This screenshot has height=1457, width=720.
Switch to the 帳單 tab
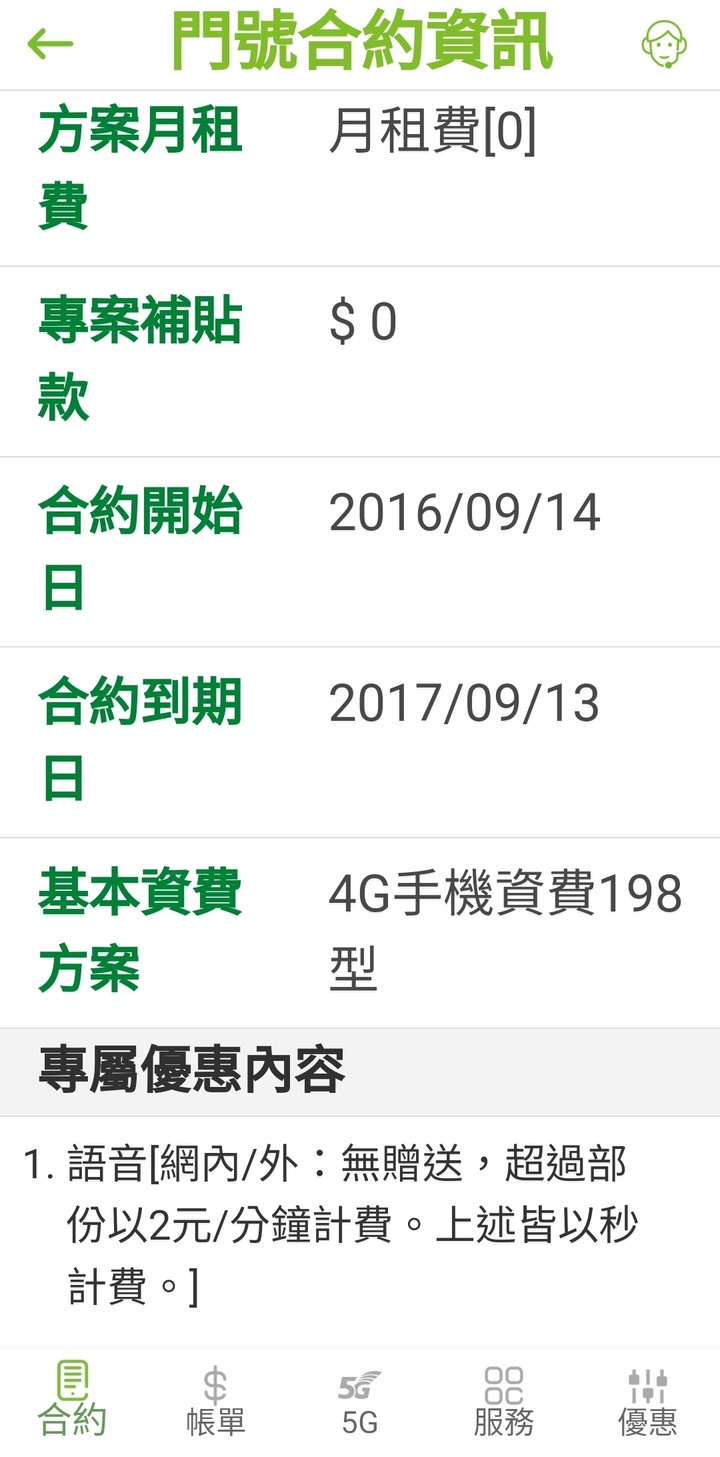click(215, 1402)
